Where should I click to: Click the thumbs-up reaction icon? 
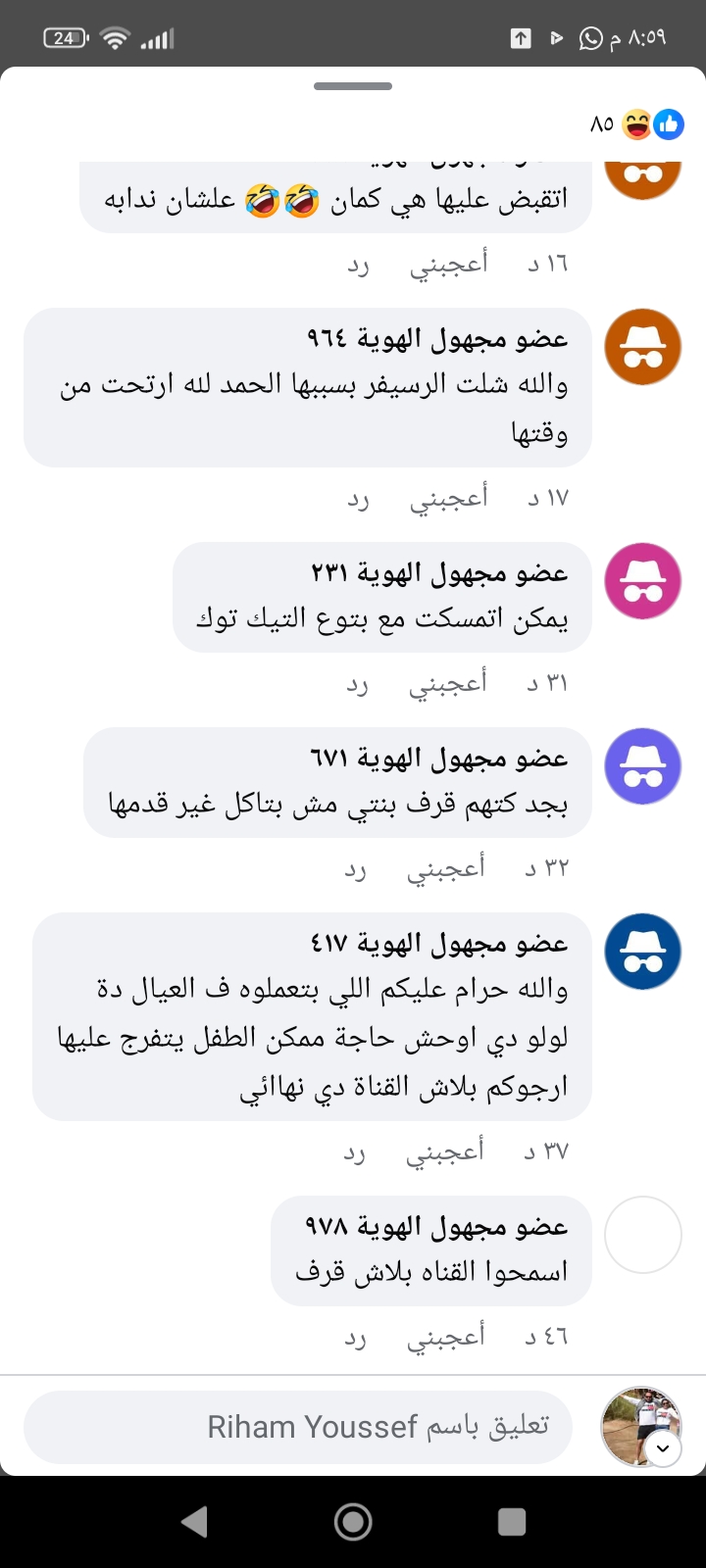pyautogui.click(x=669, y=124)
